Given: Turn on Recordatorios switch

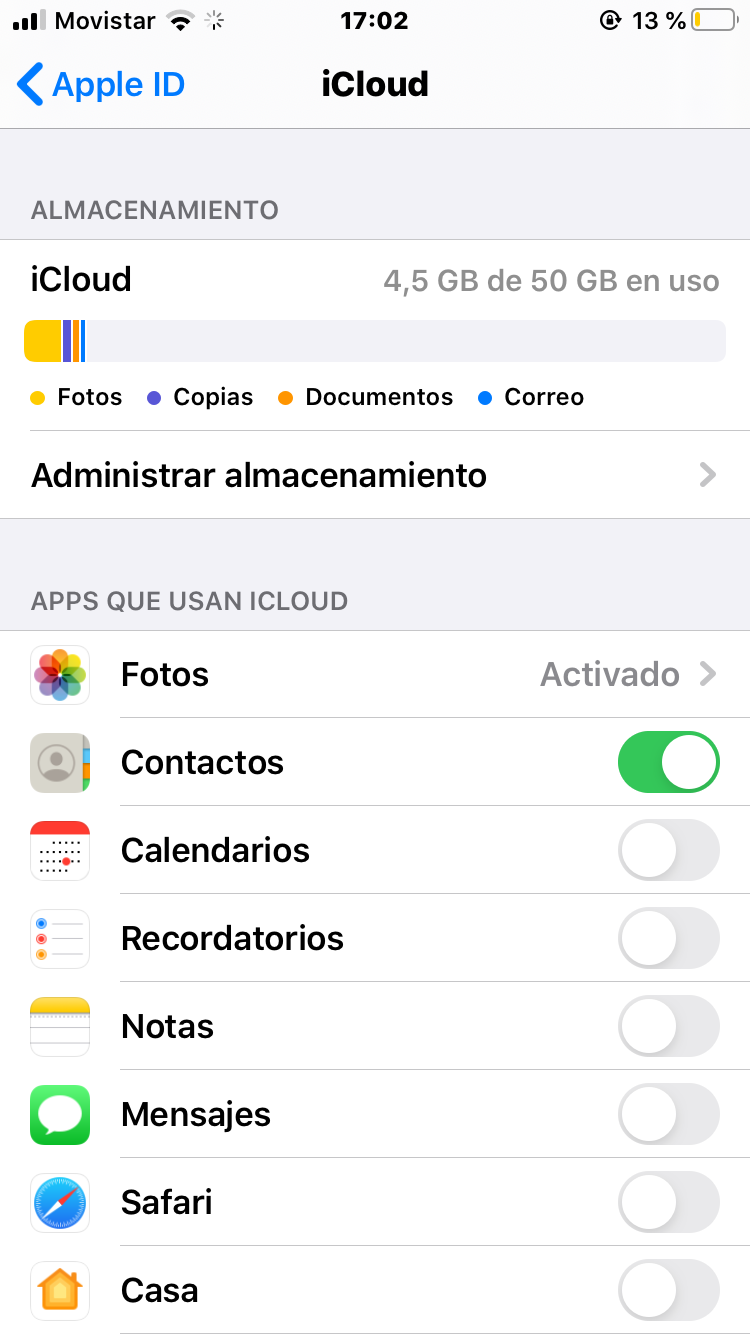Looking at the screenshot, I should [x=668, y=938].
